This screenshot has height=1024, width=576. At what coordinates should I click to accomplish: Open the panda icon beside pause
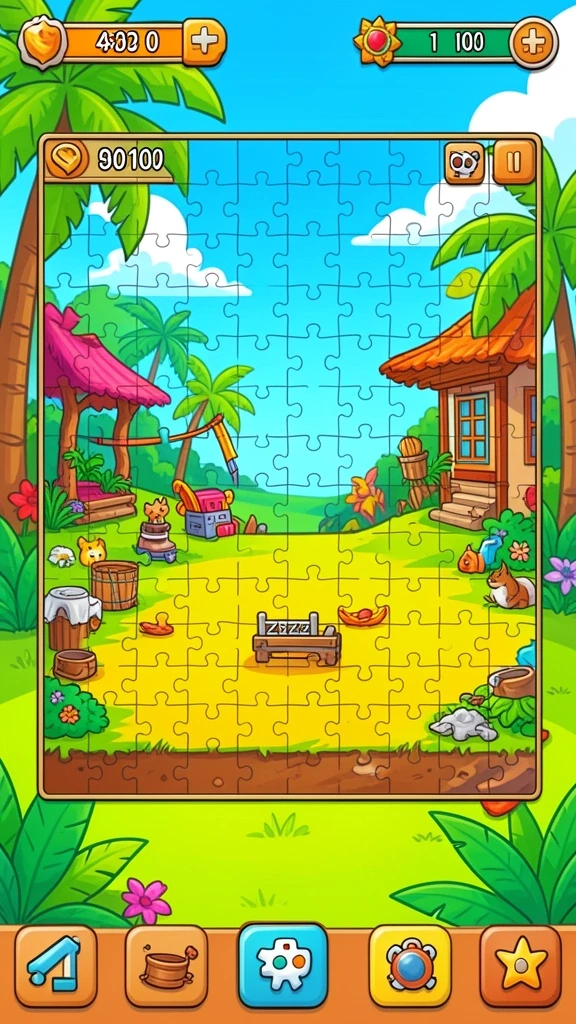pyautogui.click(x=464, y=163)
